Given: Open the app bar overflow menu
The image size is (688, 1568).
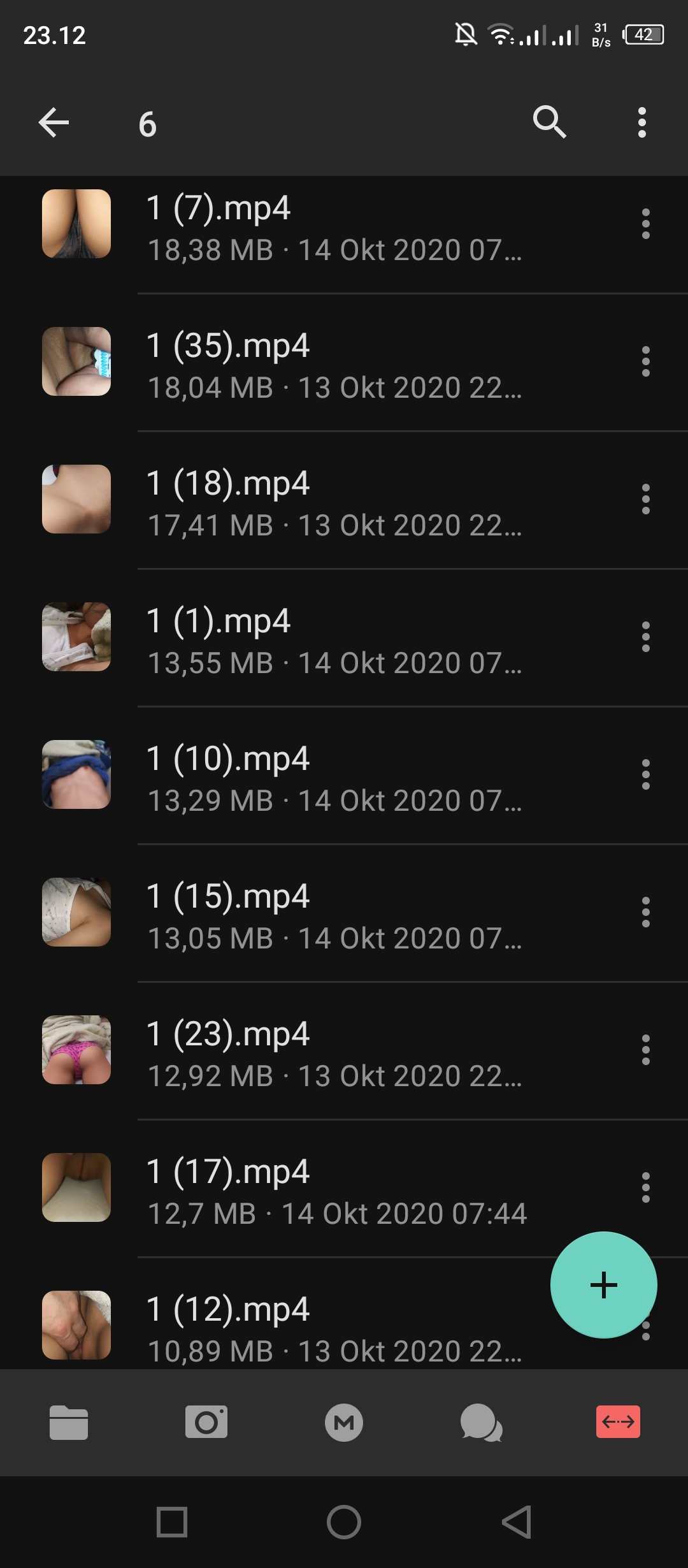Looking at the screenshot, I should 642,122.
